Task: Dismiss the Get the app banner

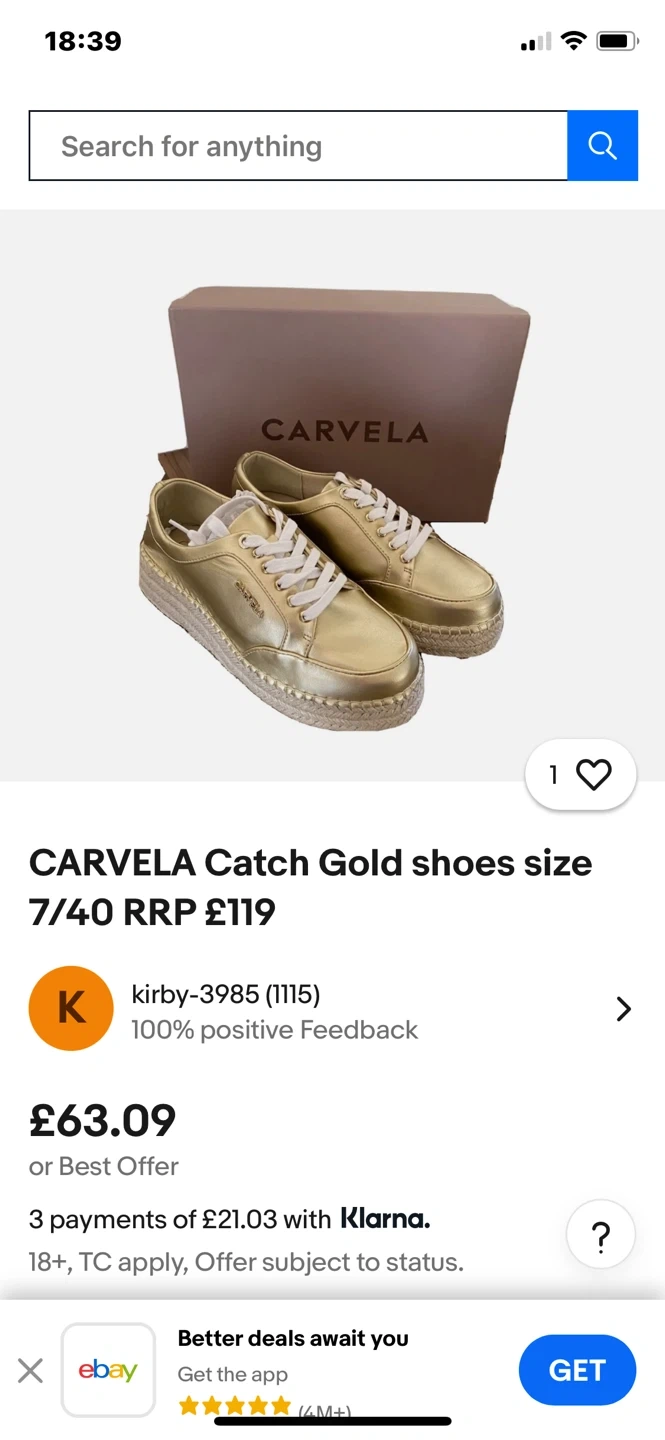Action: 31,1370
